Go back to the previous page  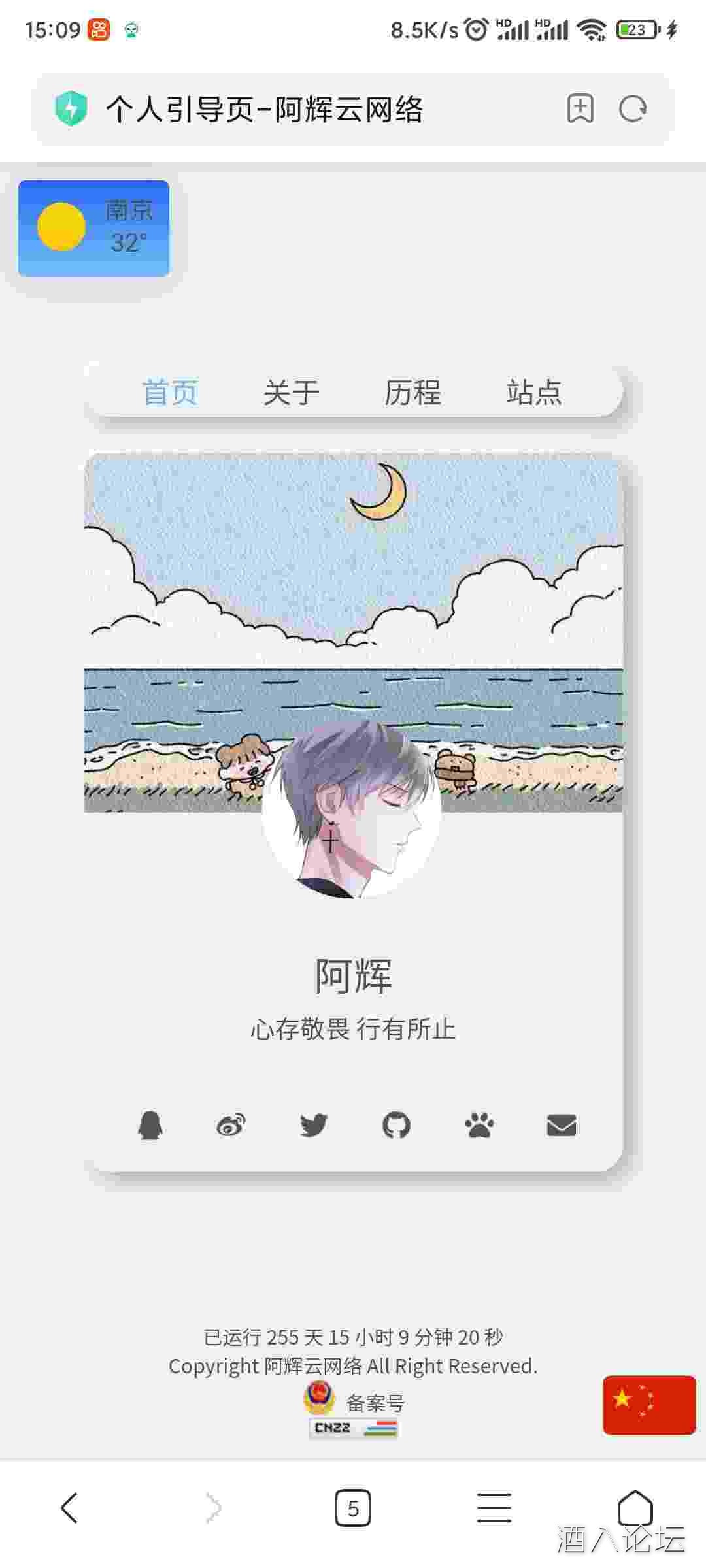point(69,1508)
